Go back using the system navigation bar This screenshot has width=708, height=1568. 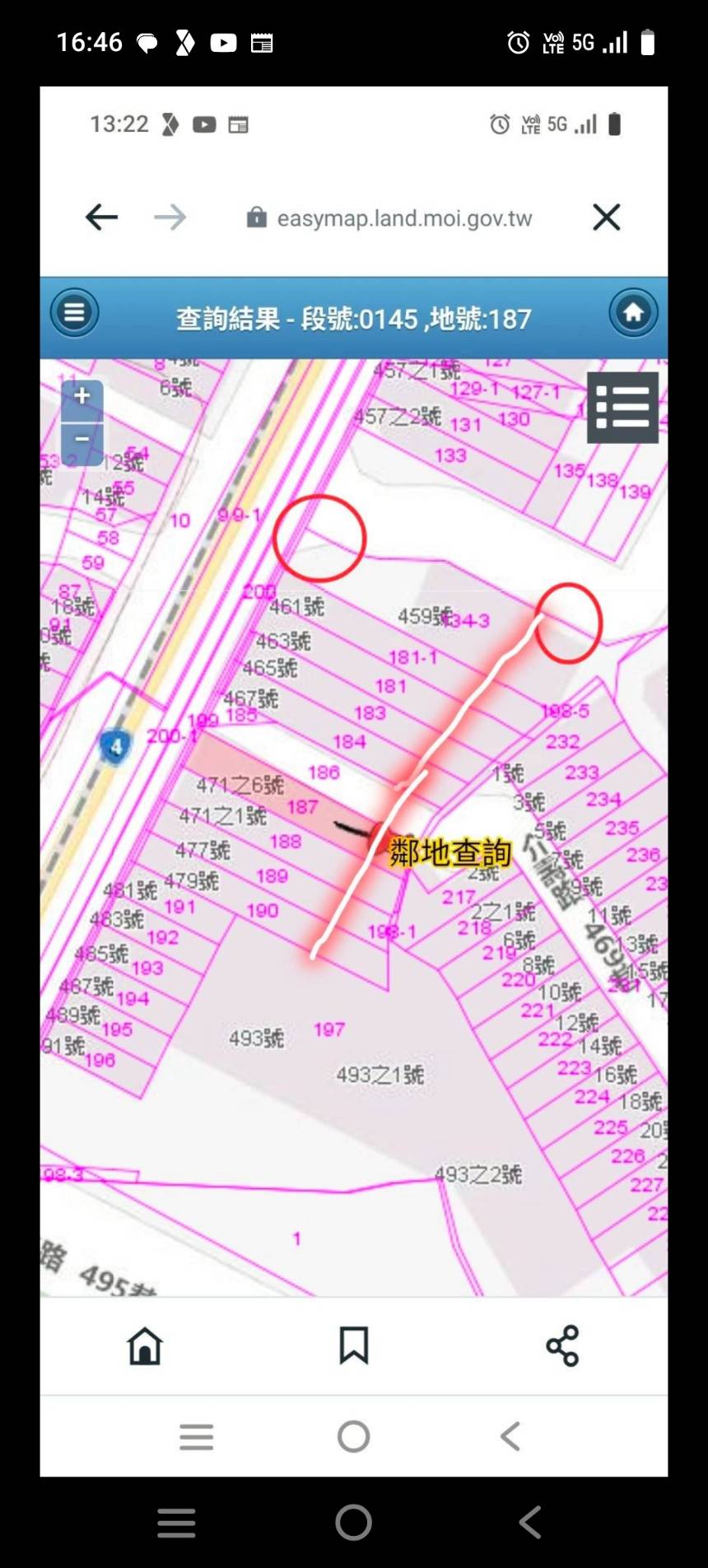(530, 1522)
